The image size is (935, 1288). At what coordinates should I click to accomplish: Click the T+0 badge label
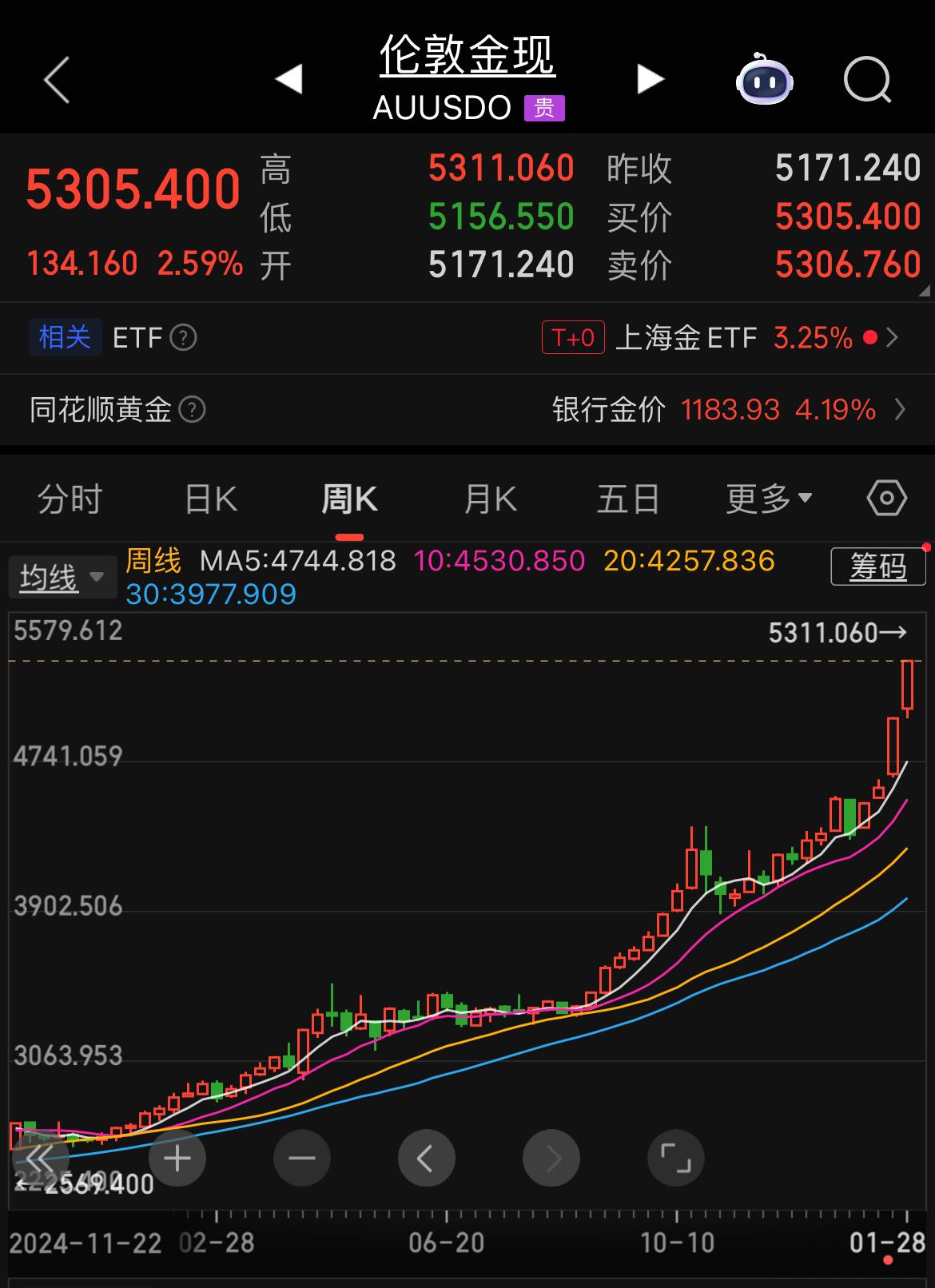click(x=574, y=337)
